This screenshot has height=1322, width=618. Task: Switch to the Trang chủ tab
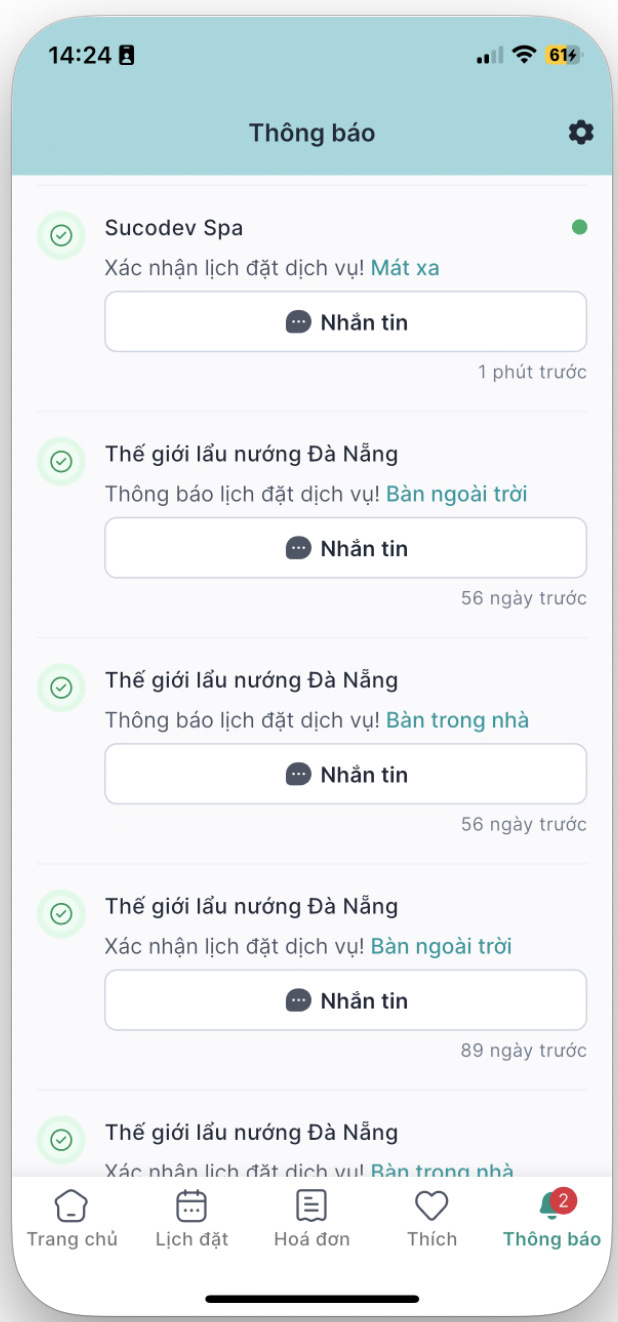[x=72, y=1219]
